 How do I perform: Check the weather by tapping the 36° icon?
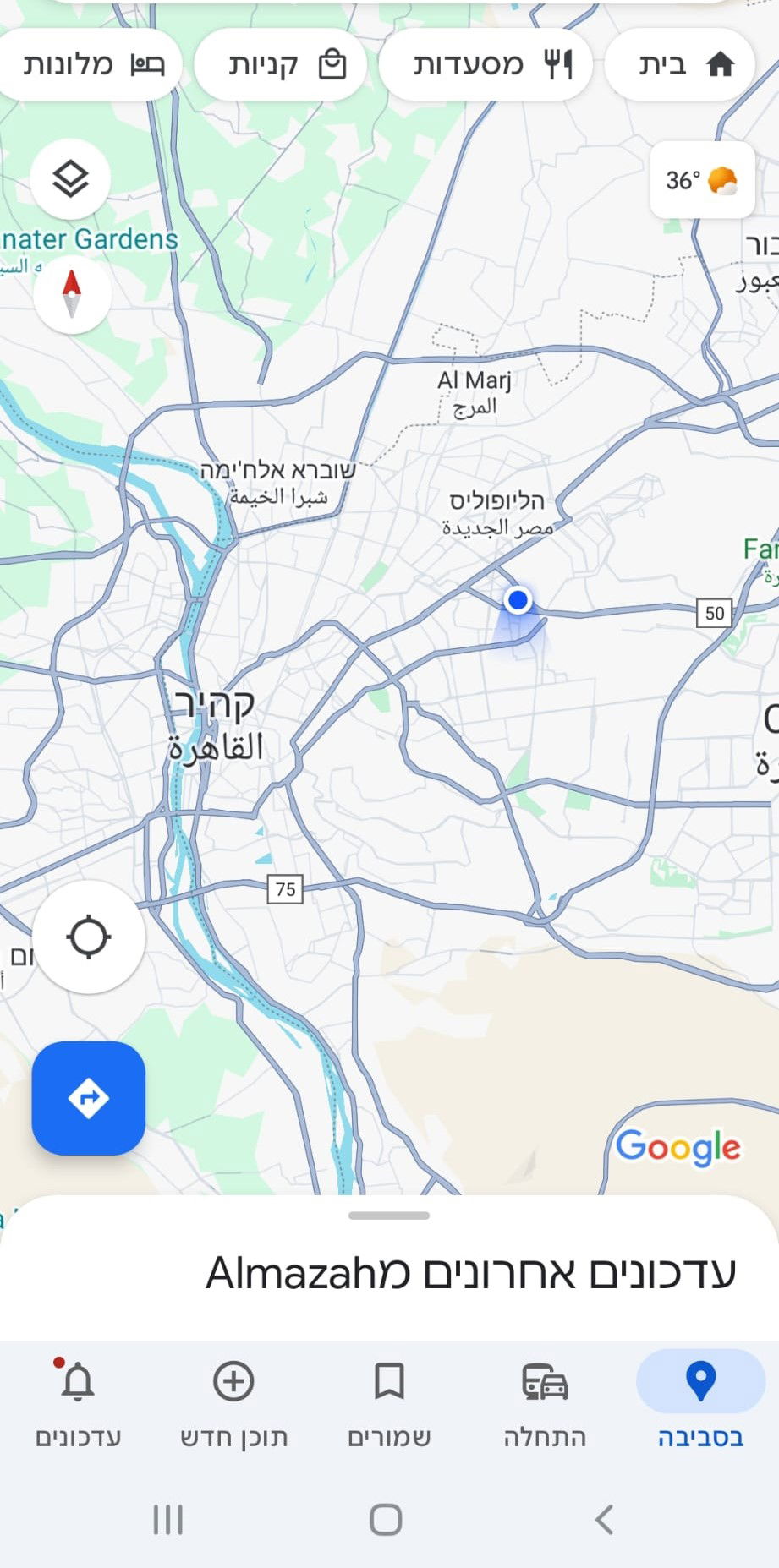tap(700, 178)
